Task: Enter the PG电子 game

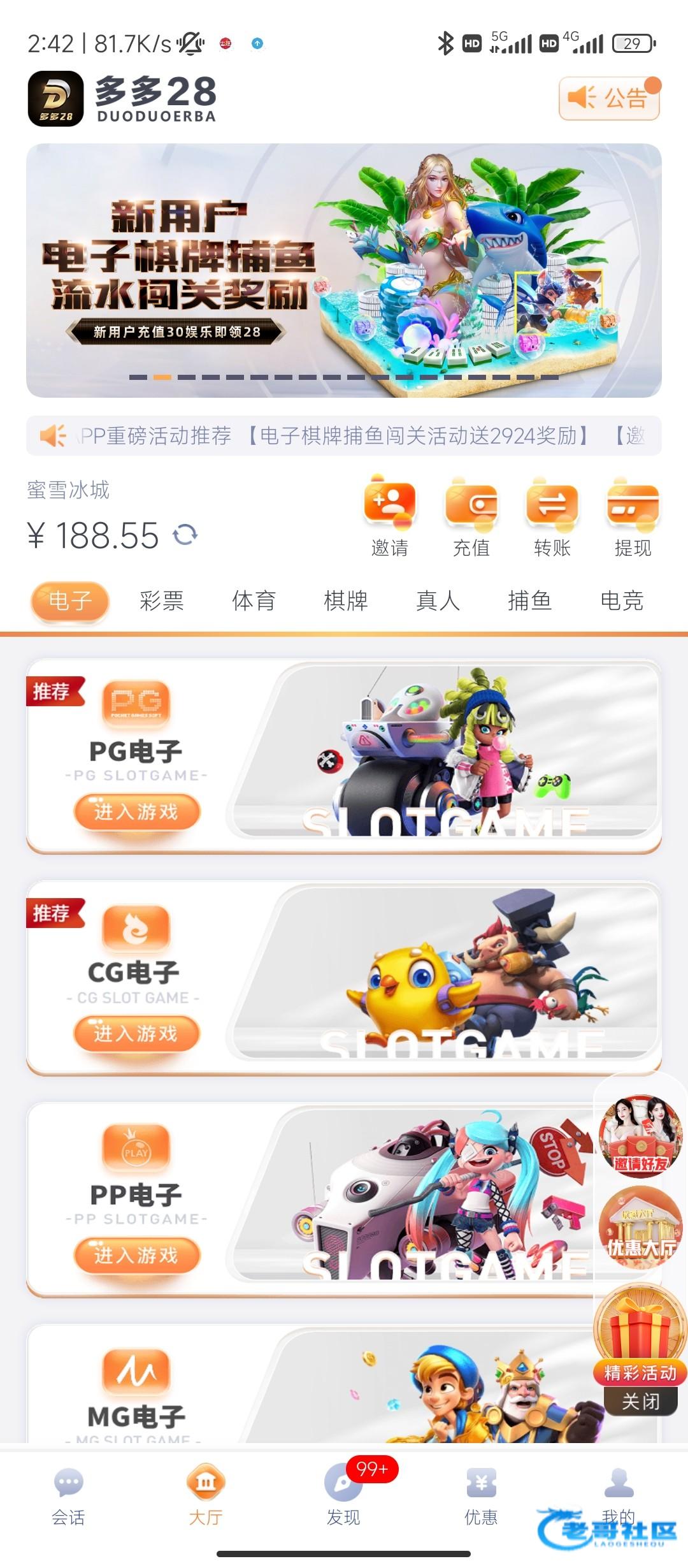Action: click(137, 812)
